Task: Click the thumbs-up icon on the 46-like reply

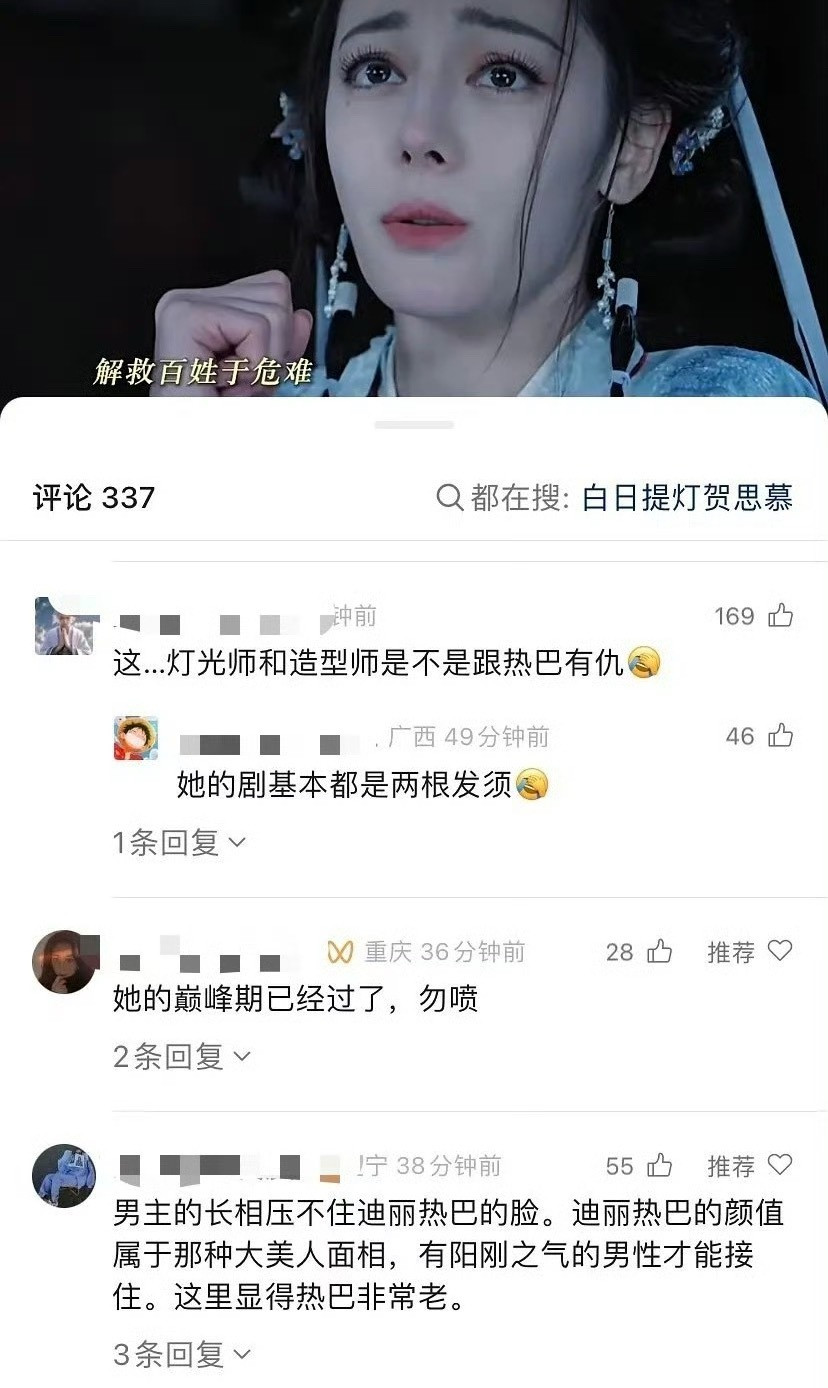Action: point(779,737)
